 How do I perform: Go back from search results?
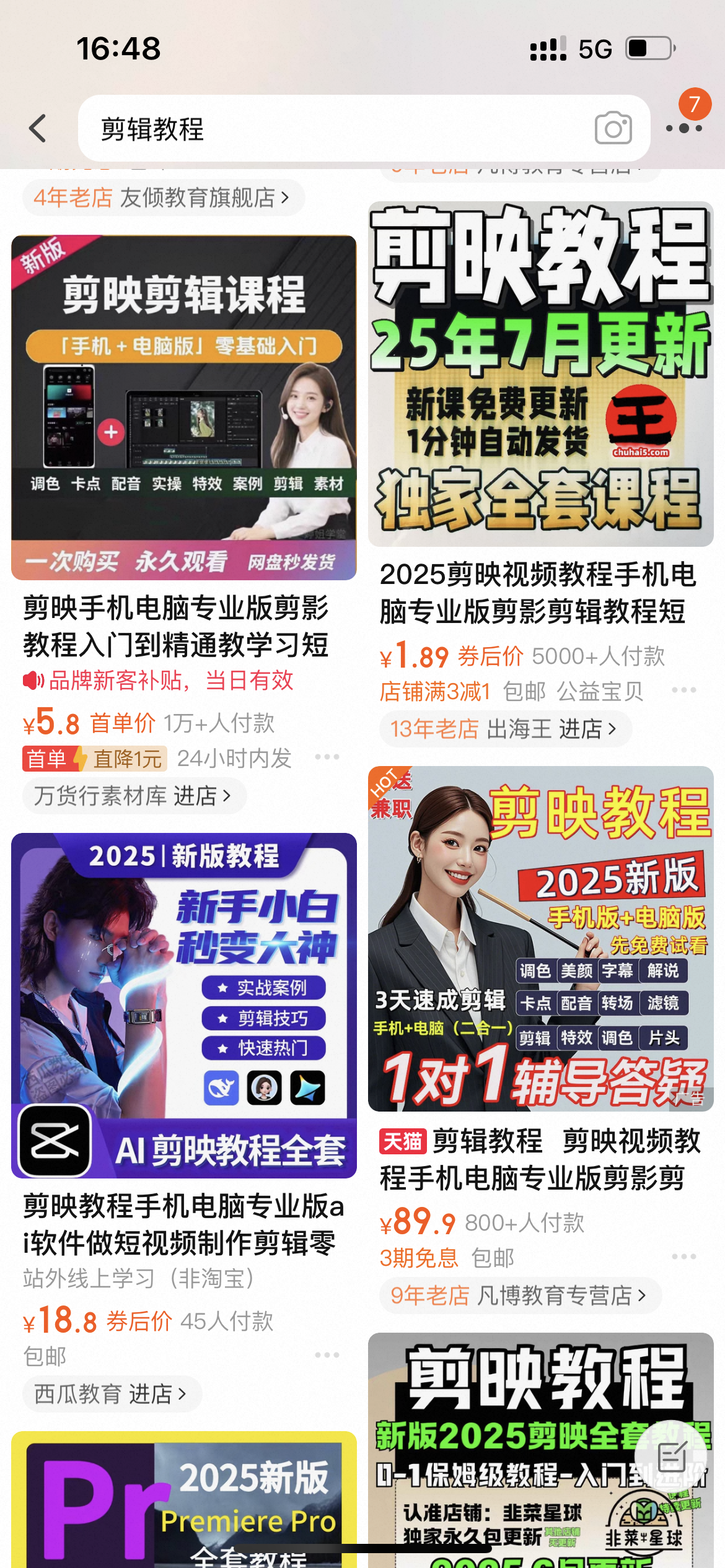pos(38,129)
